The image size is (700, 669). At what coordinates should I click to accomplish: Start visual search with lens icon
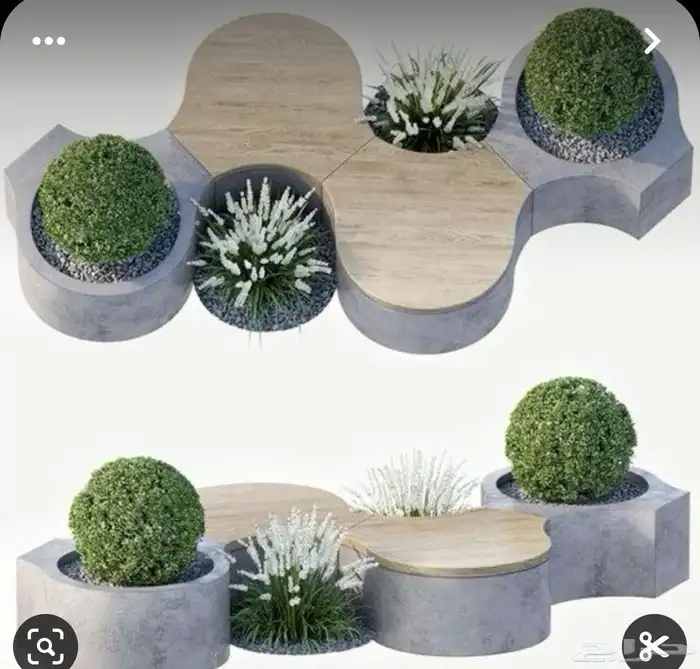pos(46,641)
